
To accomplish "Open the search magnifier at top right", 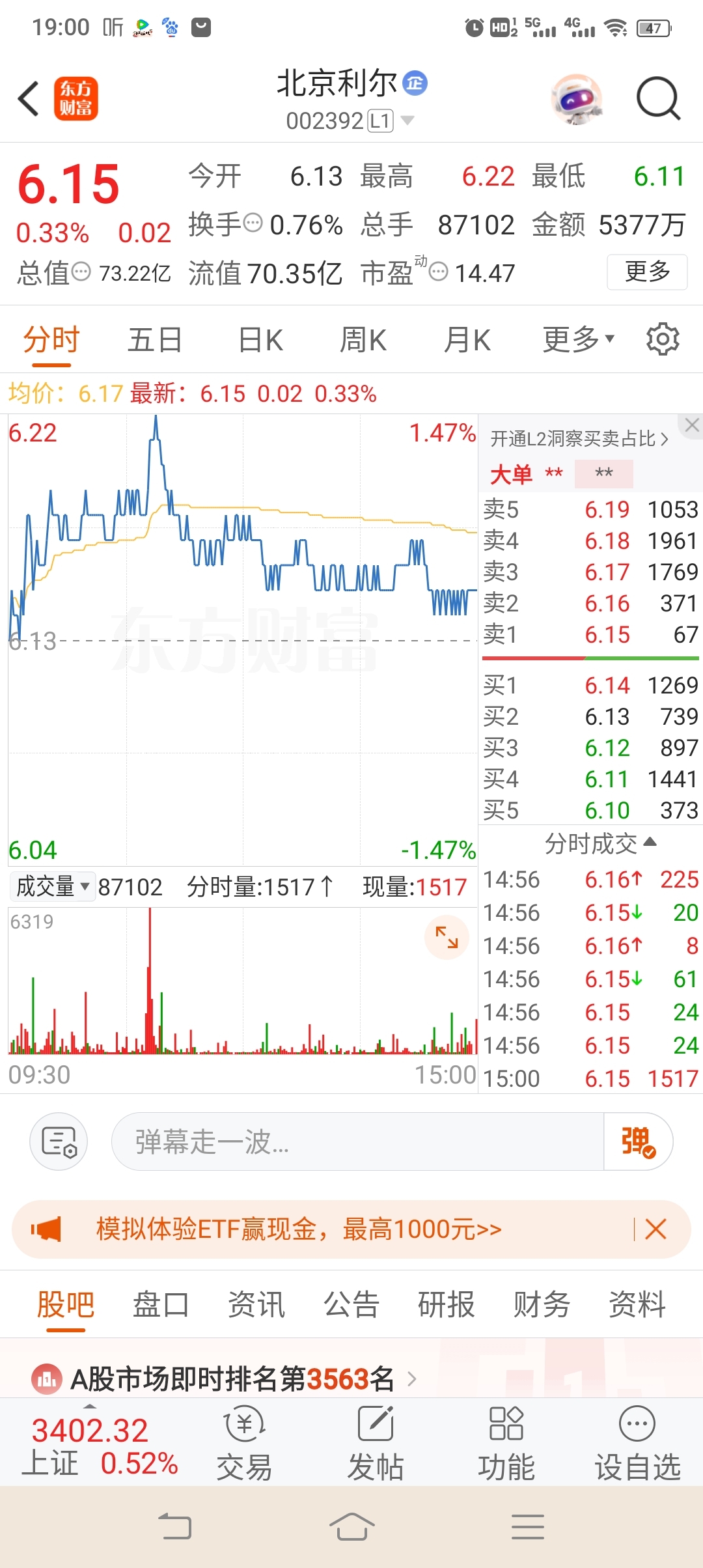I will (x=659, y=98).
